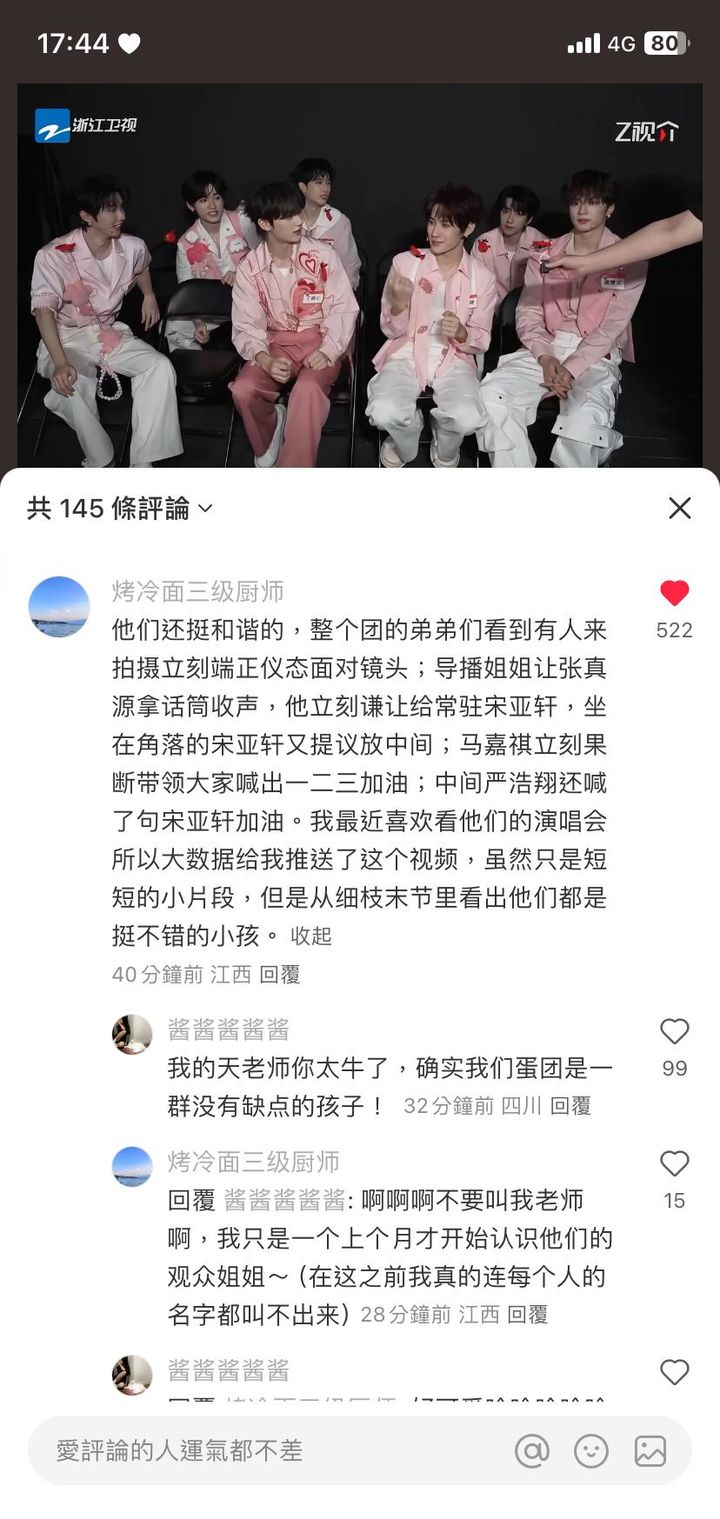This screenshot has height=1519, width=720.
Task: Reply to the 28分鐘前 江西 comment
Action: point(528,1314)
